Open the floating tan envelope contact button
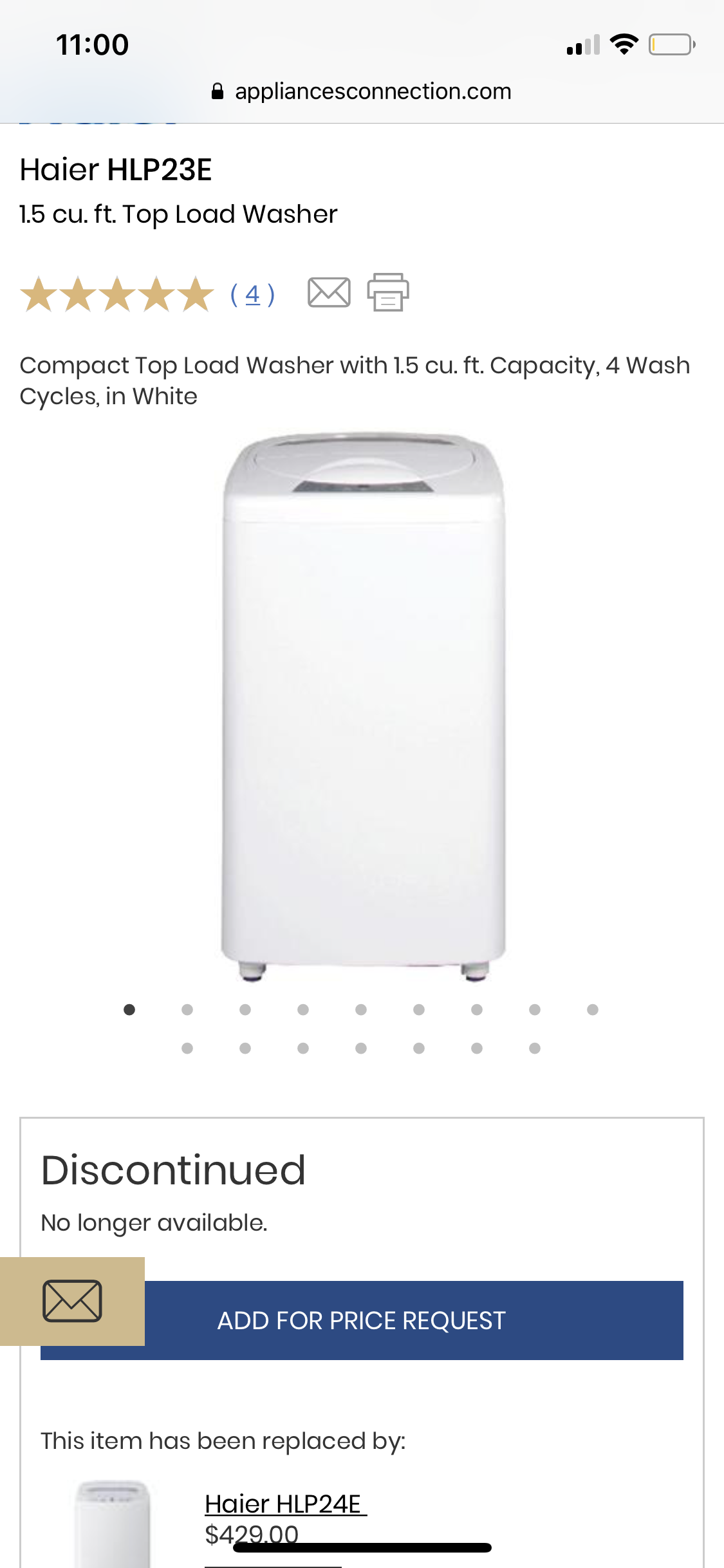This screenshot has height=1568, width=724. pos(72,1301)
